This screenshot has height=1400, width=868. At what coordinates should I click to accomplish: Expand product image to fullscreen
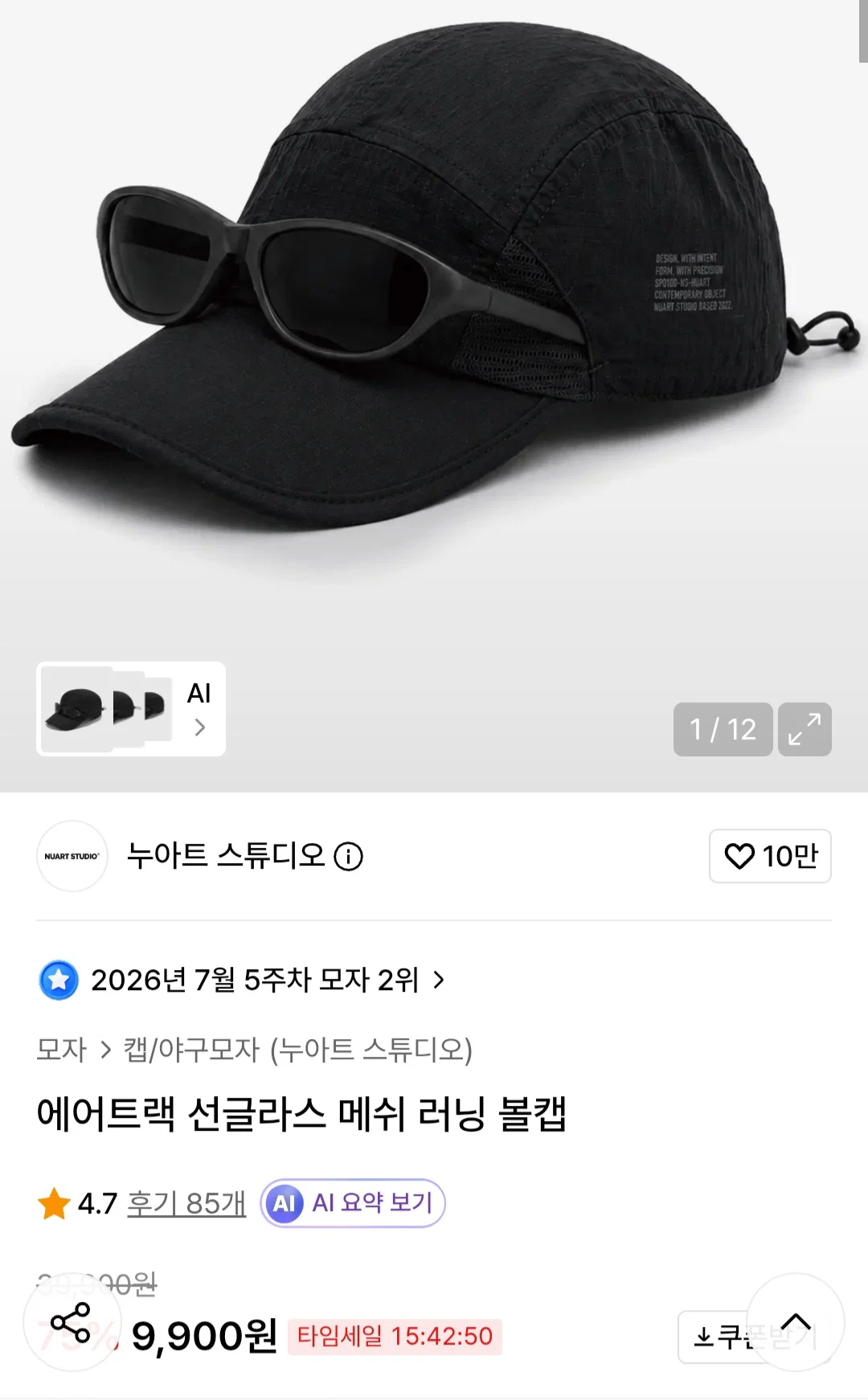(x=805, y=729)
